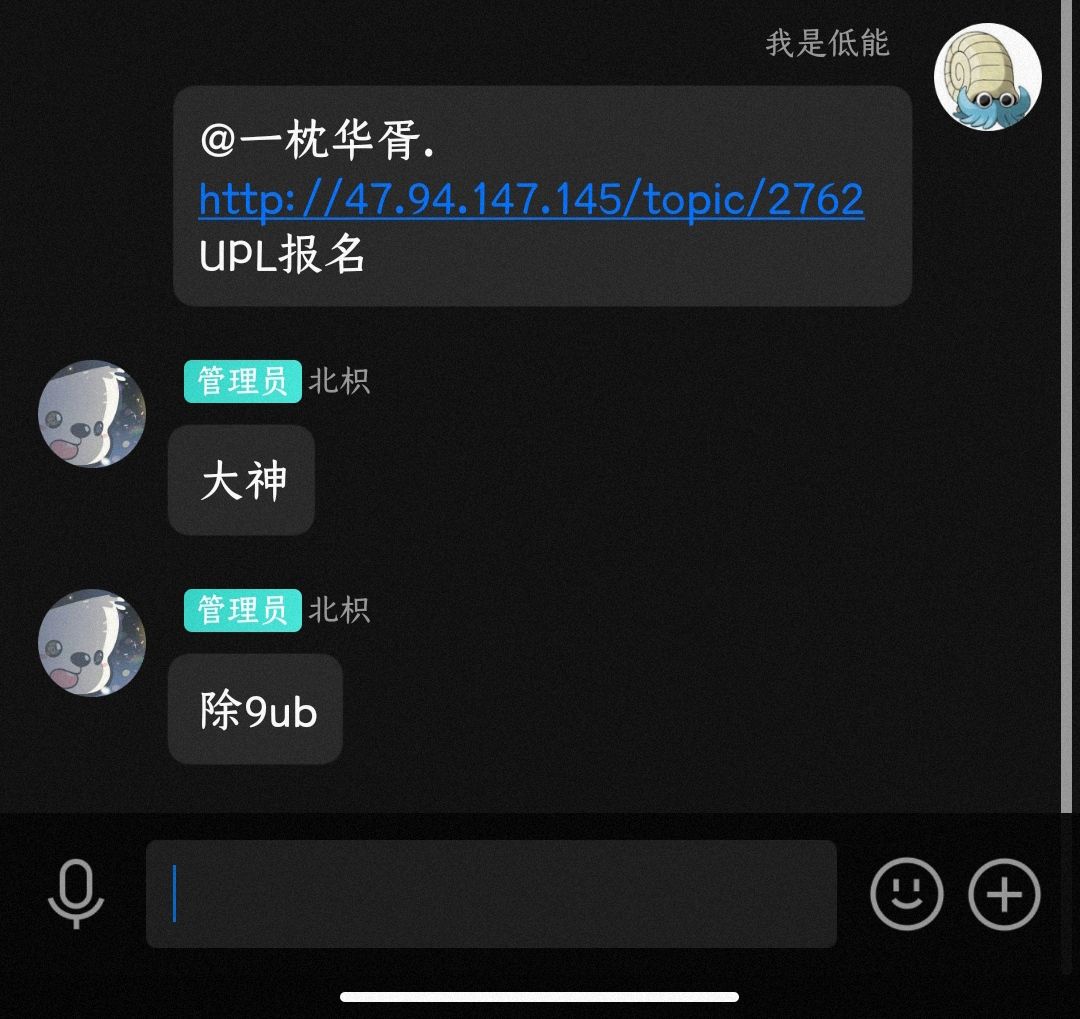The height and width of the screenshot is (1019, 1080).
Task: Open the emoji smiley picker
Action: pos(906,894)
